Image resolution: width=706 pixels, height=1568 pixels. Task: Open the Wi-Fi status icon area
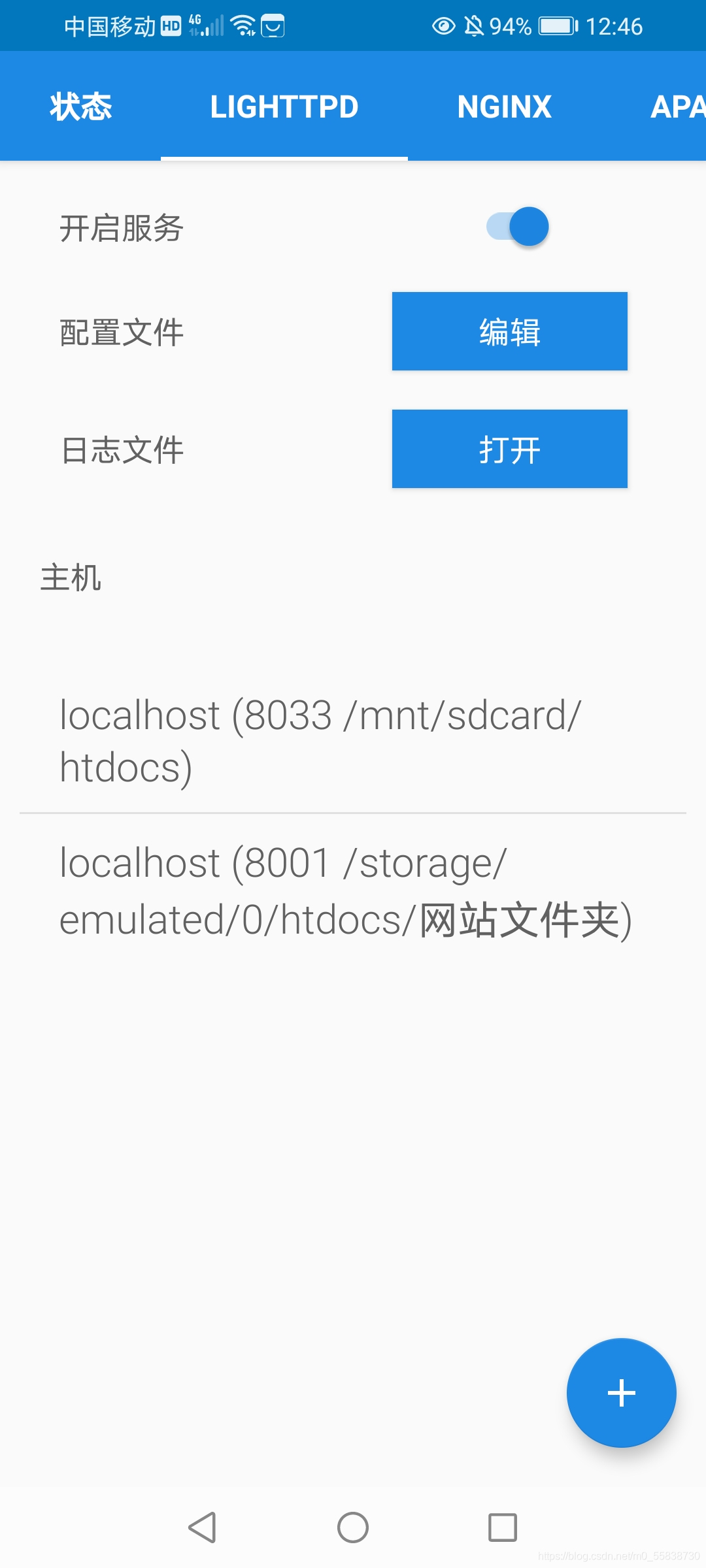pos(244,25)
